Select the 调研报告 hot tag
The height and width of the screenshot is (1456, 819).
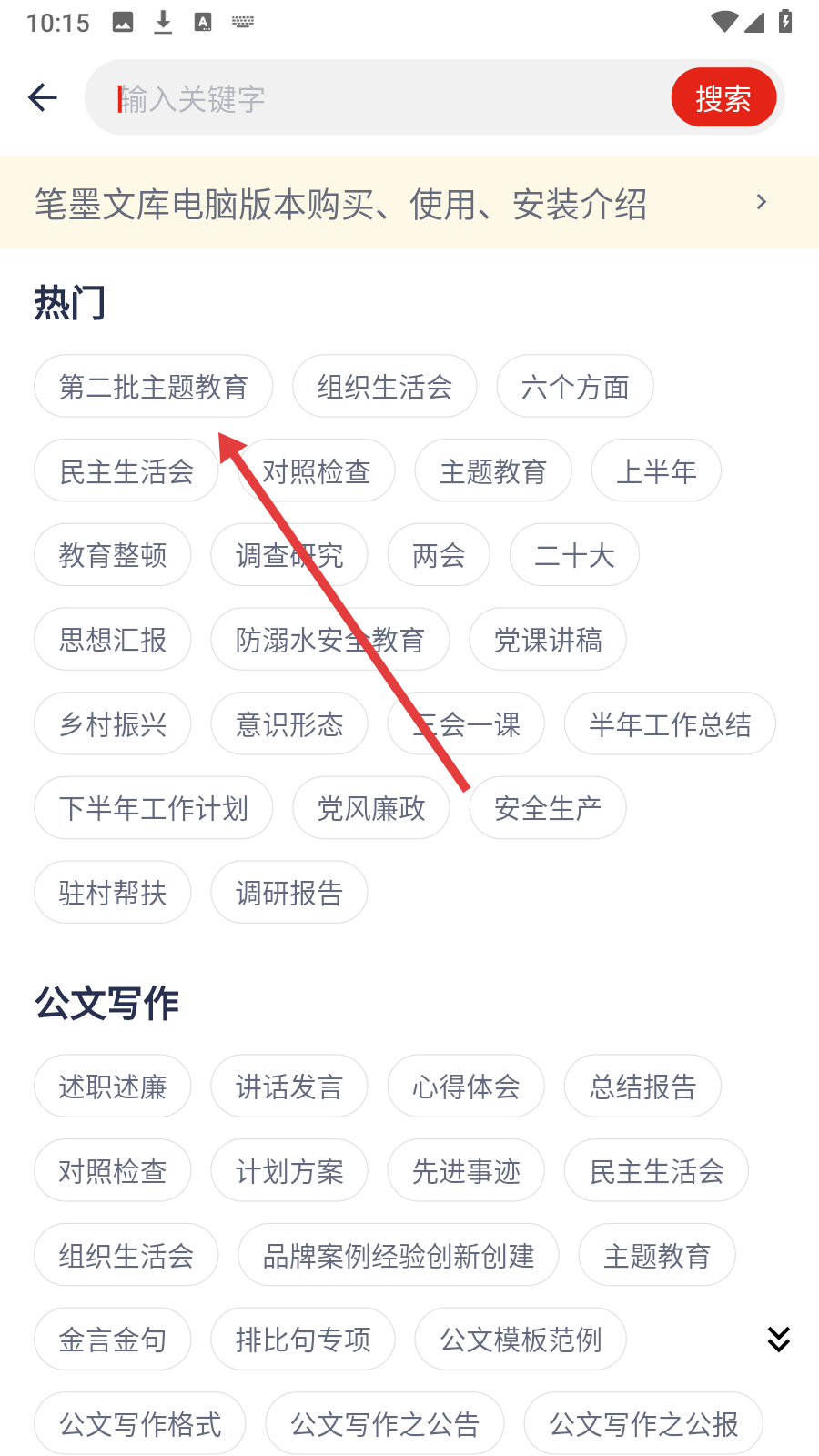coord(289,893)
